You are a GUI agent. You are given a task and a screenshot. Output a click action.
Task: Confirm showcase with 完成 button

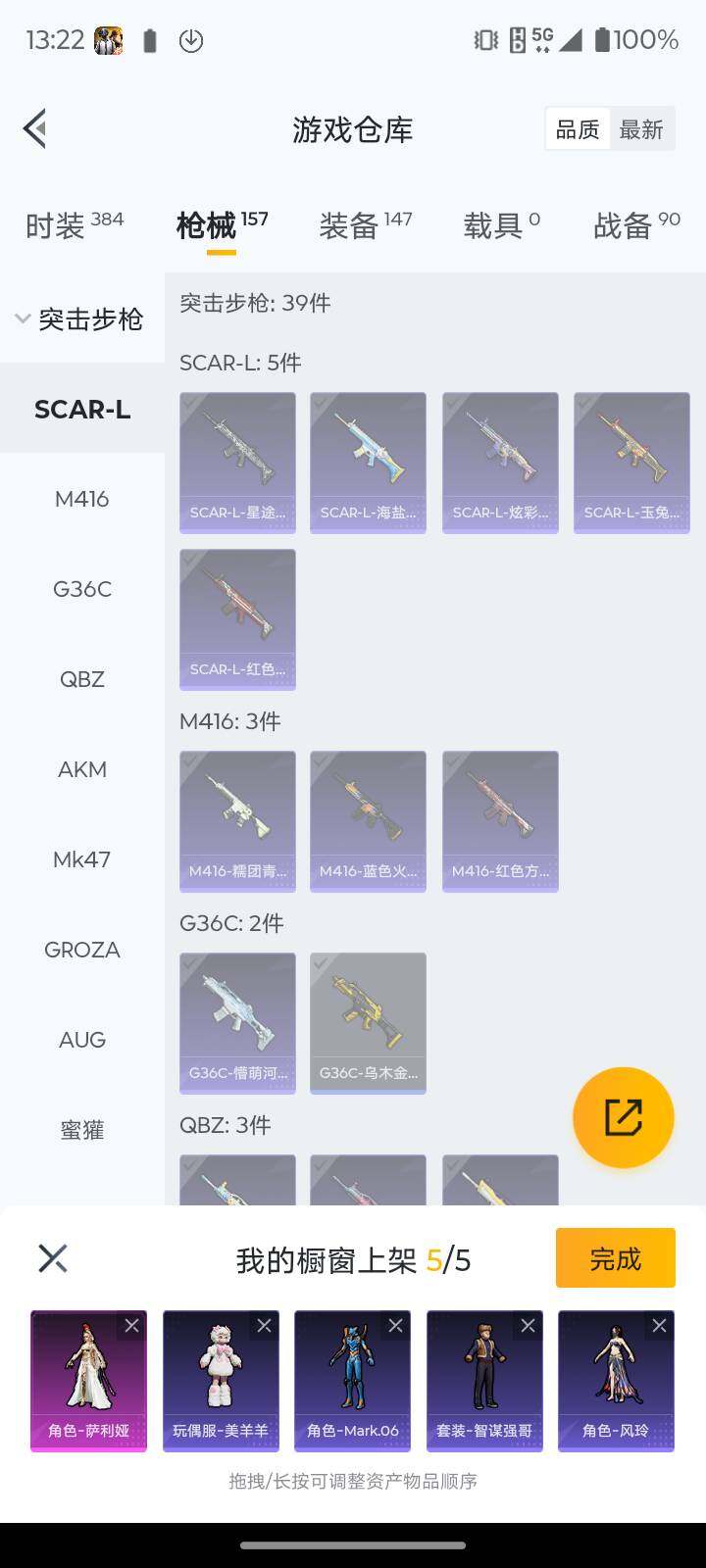615,1258
